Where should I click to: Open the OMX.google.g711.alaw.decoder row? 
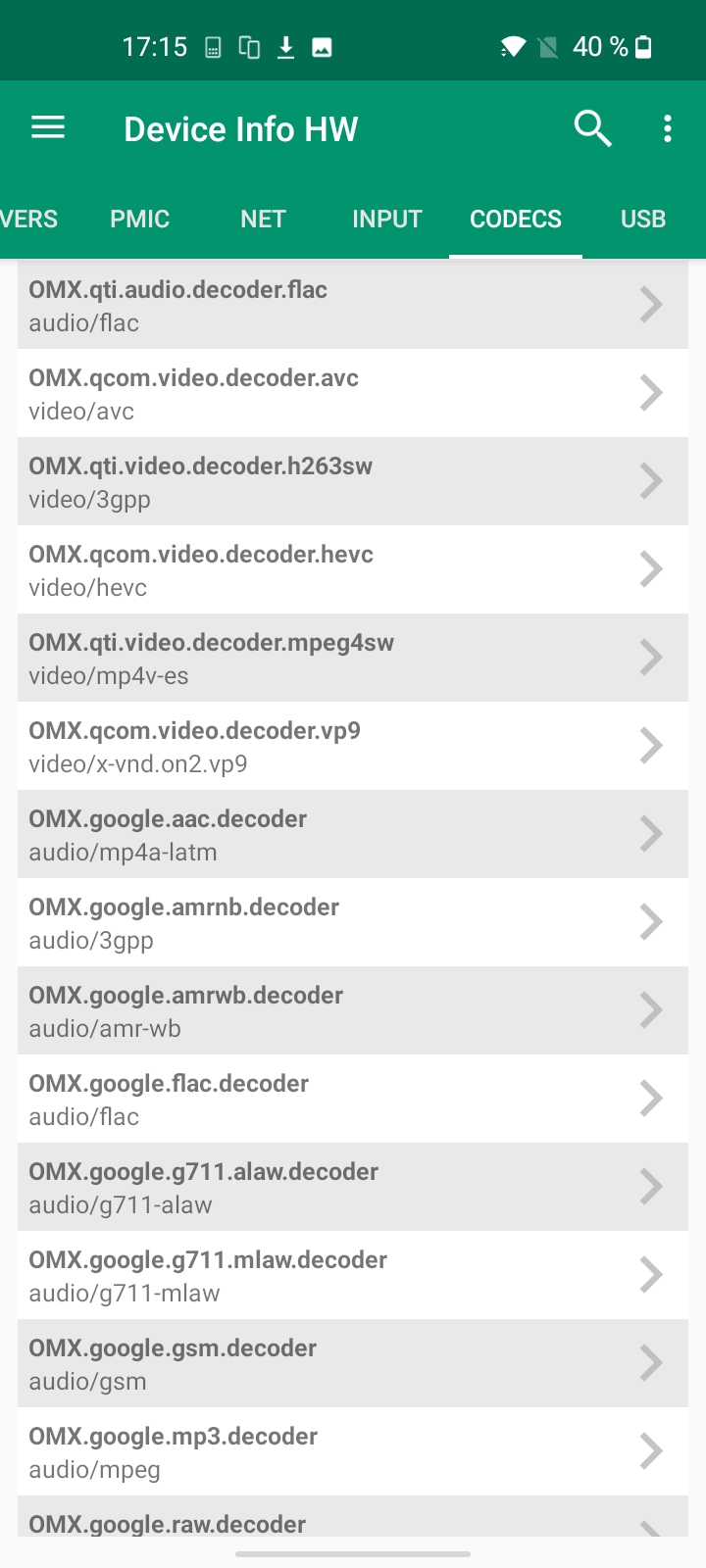point(352,1187)
